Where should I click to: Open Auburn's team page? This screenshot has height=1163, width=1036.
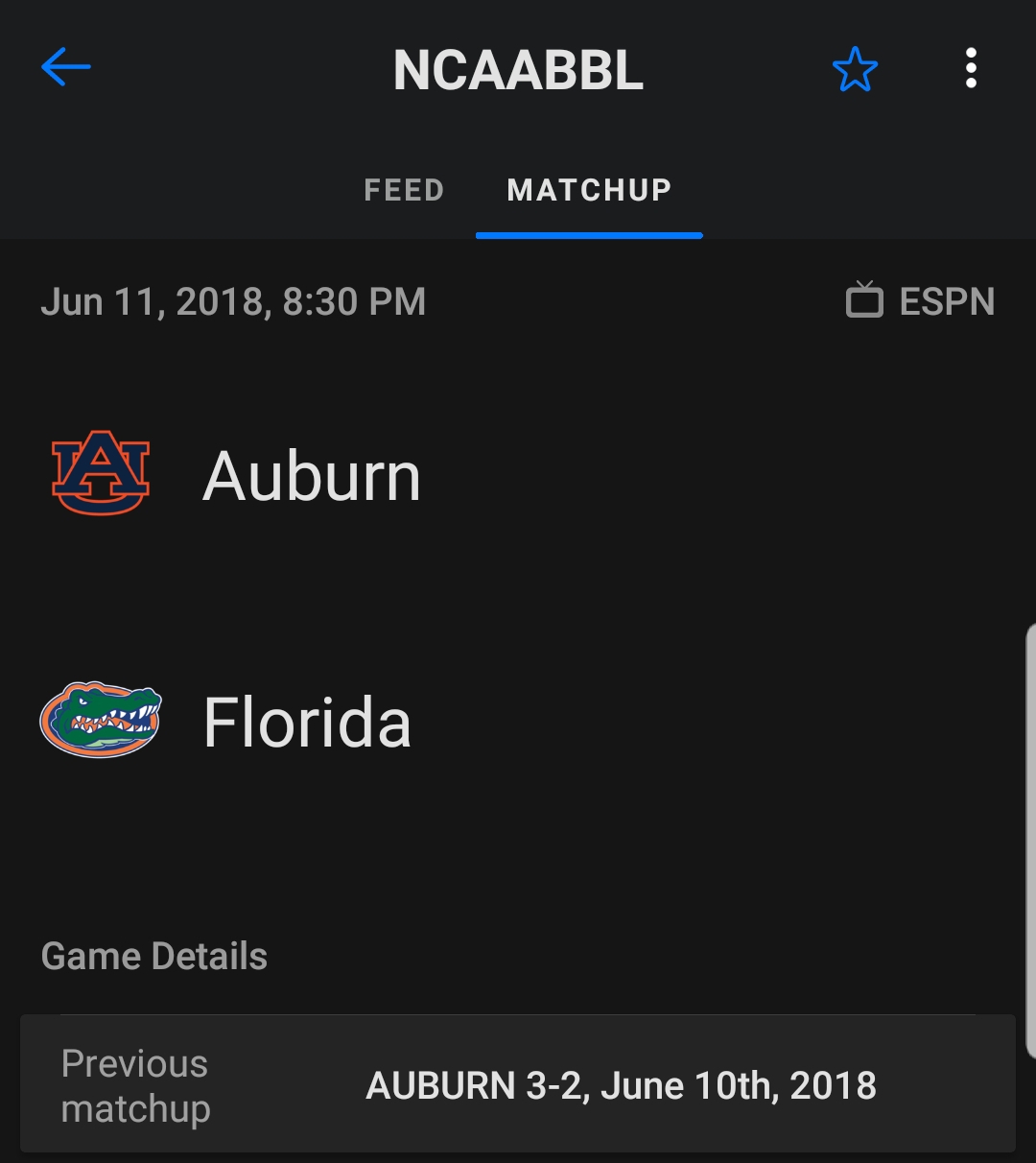coord(311,474)
